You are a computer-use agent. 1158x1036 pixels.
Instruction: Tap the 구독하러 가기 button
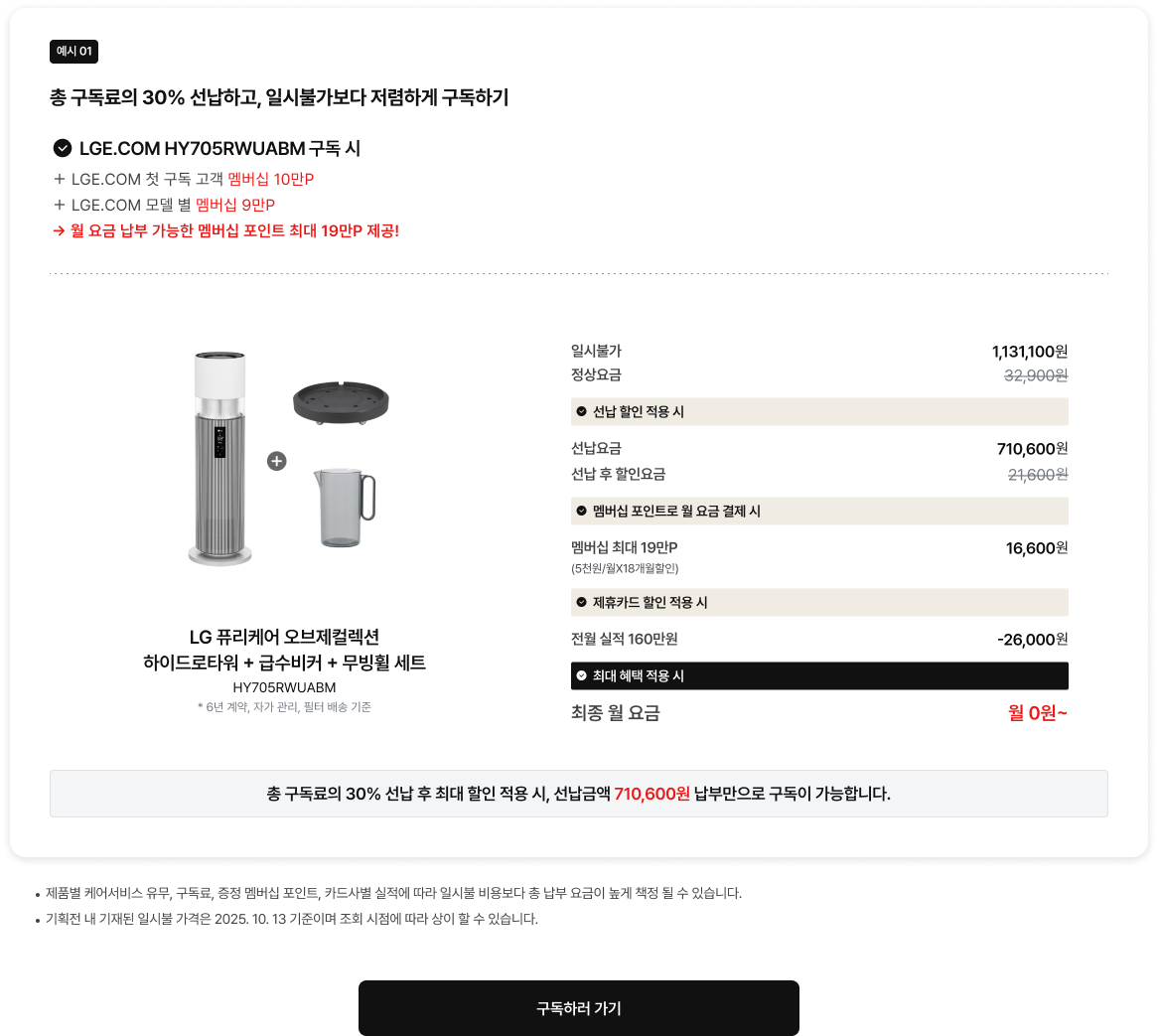click(x=578, y=1008)
